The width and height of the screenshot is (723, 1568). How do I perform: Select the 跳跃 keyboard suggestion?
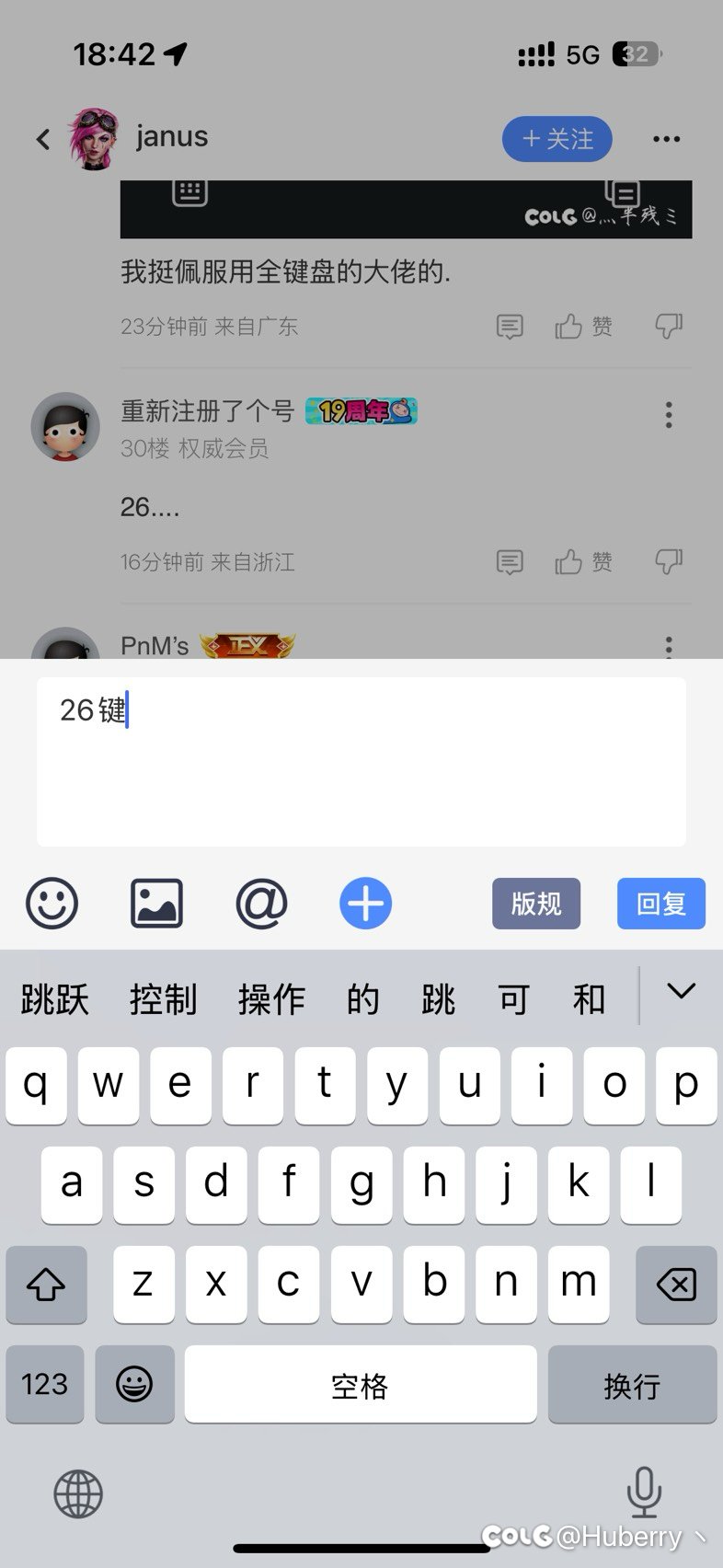click(54, 998)
